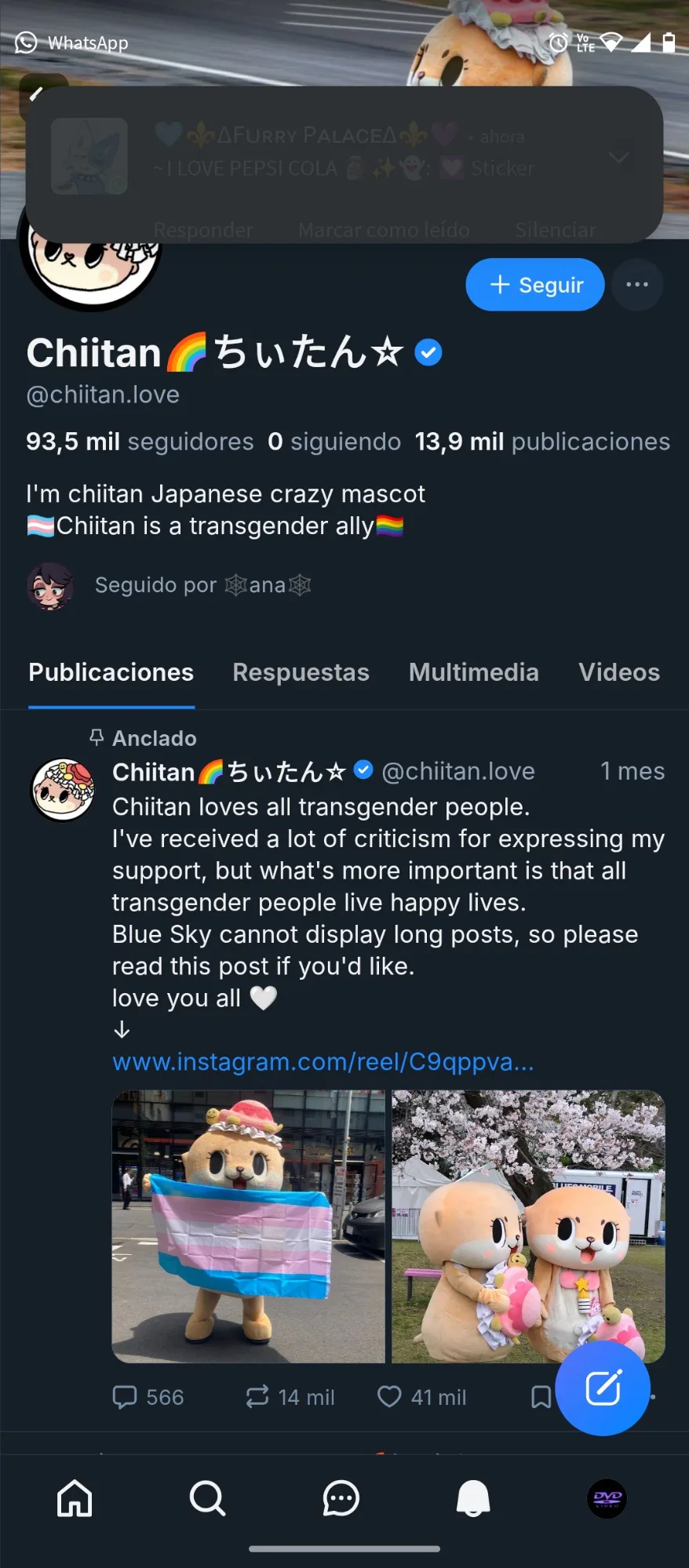Open followers list showing 93,5 mil seguidores
The height and width of the screenshot is (1568, 689).
pyautogui.click(x=140, y=442)
